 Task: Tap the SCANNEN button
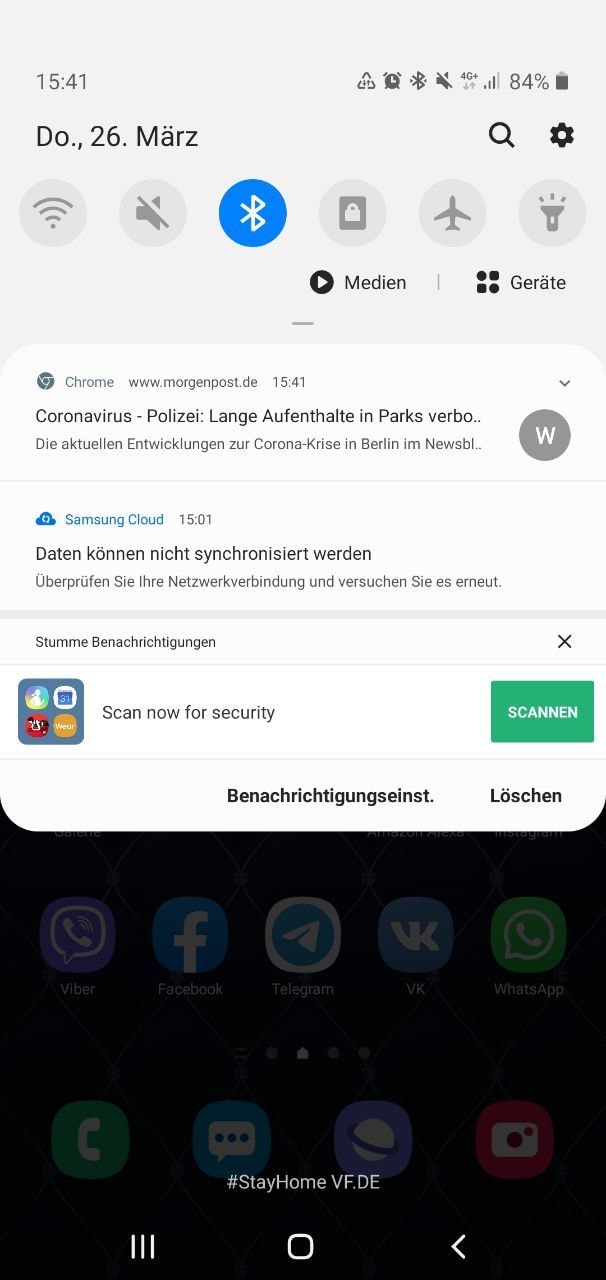point(542,712)
